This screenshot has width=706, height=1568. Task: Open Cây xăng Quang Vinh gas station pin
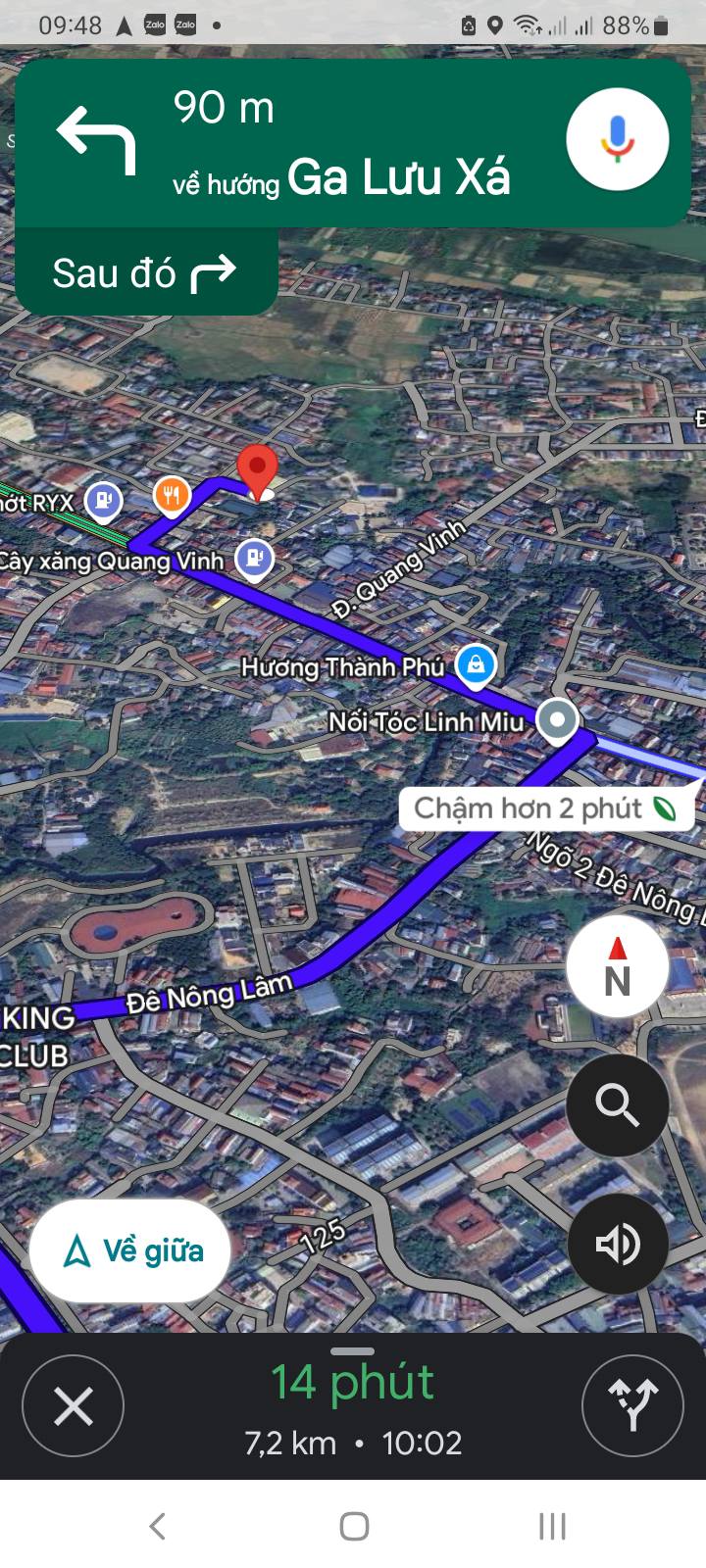[255, 560]
